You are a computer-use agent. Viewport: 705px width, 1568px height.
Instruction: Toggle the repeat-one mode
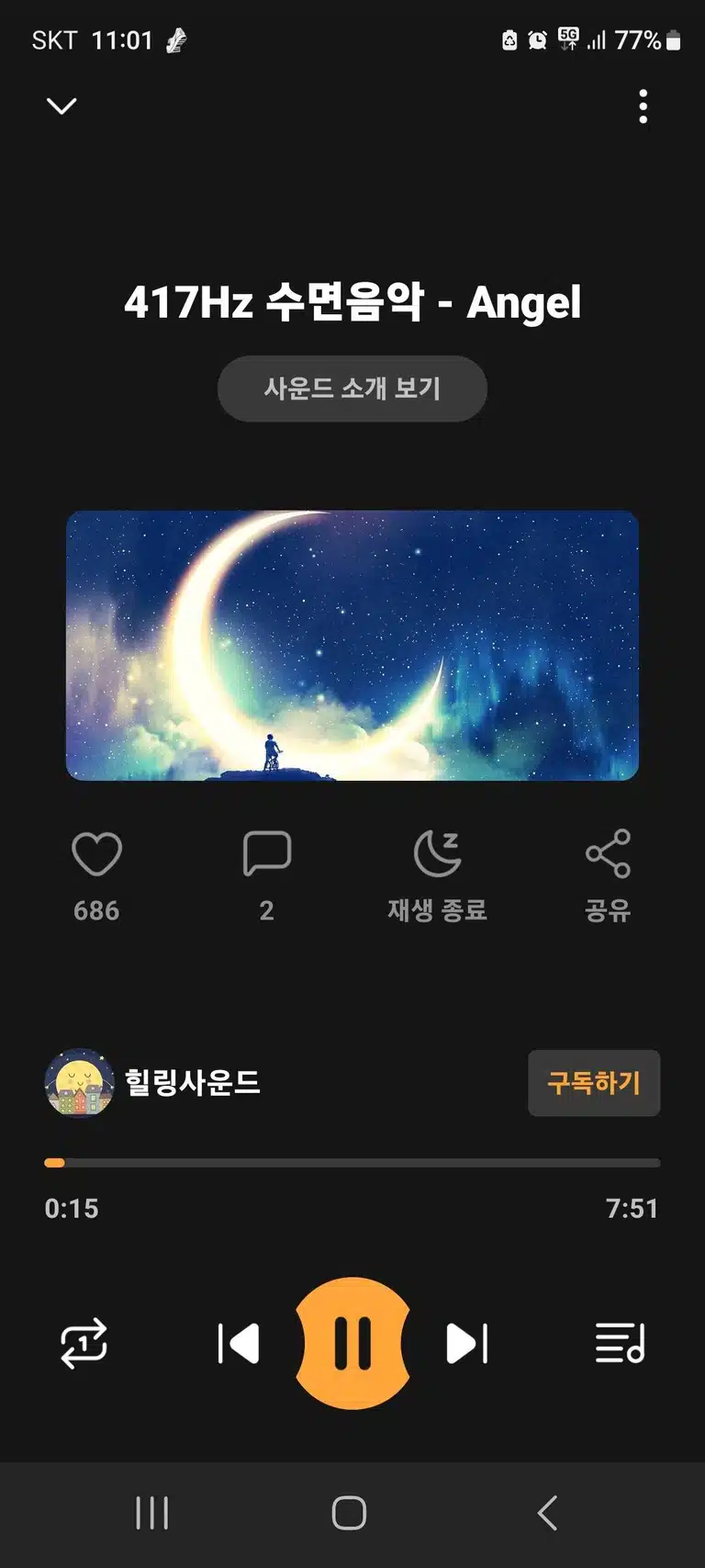tap(84, 1344)
